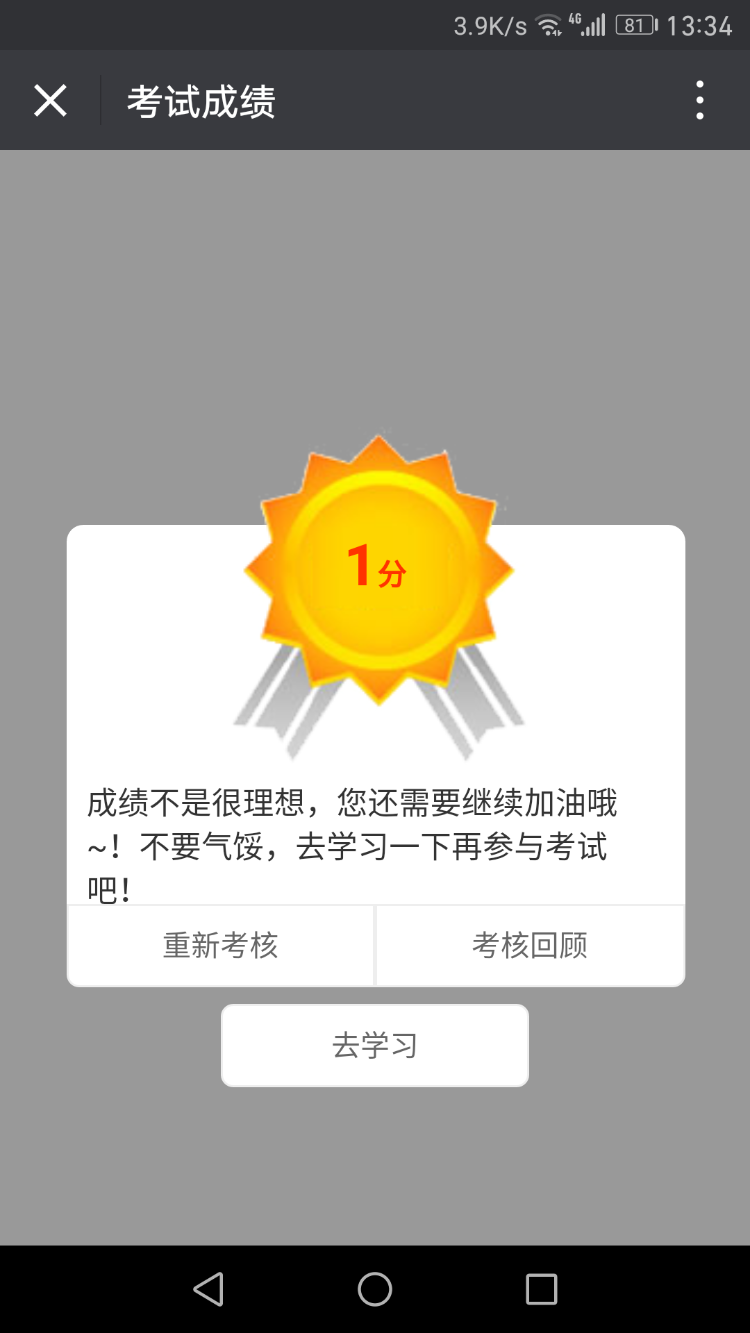Close the 考试成绩 page with the X
The image size is (750, 1333).
(x=50, y=100)
